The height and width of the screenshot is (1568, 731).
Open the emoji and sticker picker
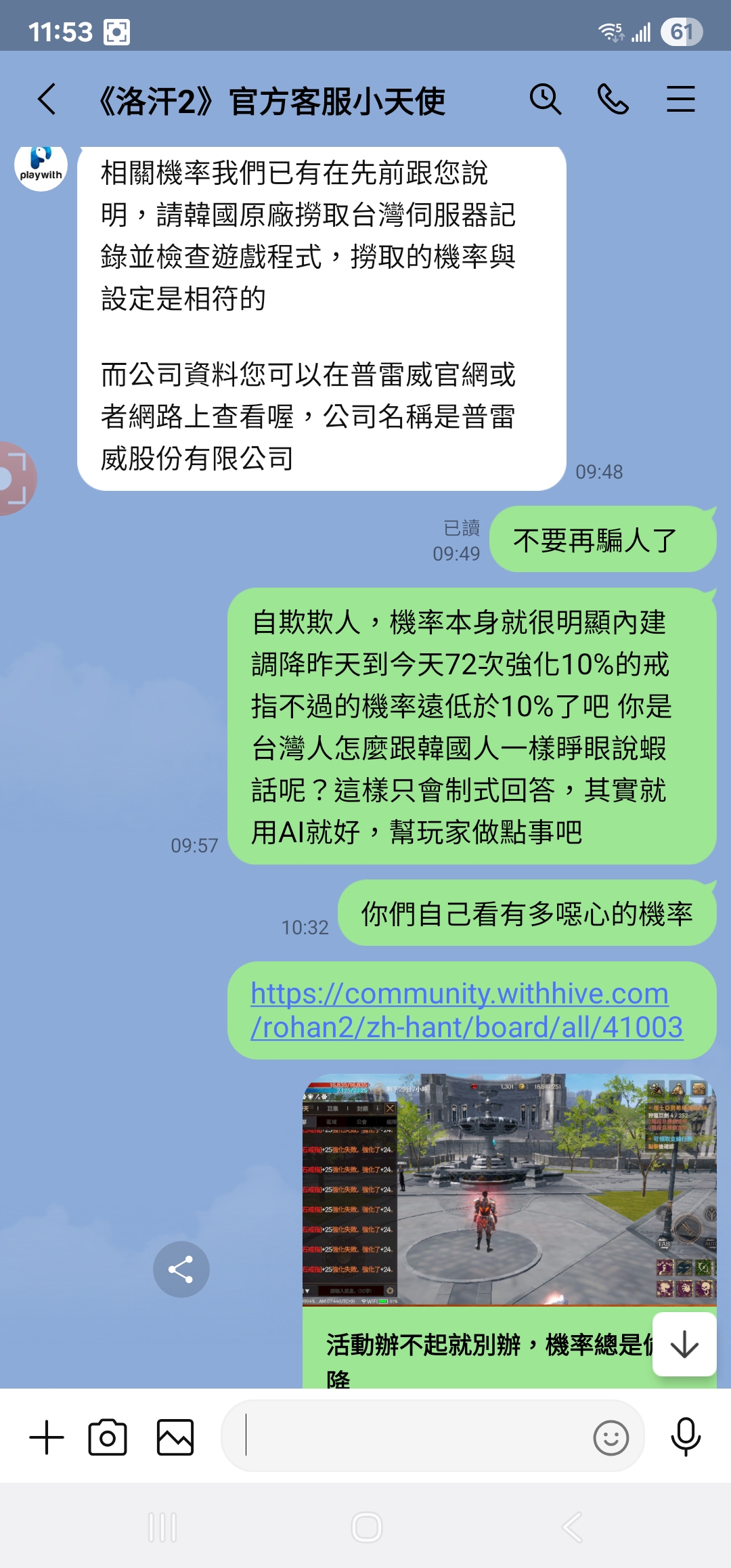611,1437
